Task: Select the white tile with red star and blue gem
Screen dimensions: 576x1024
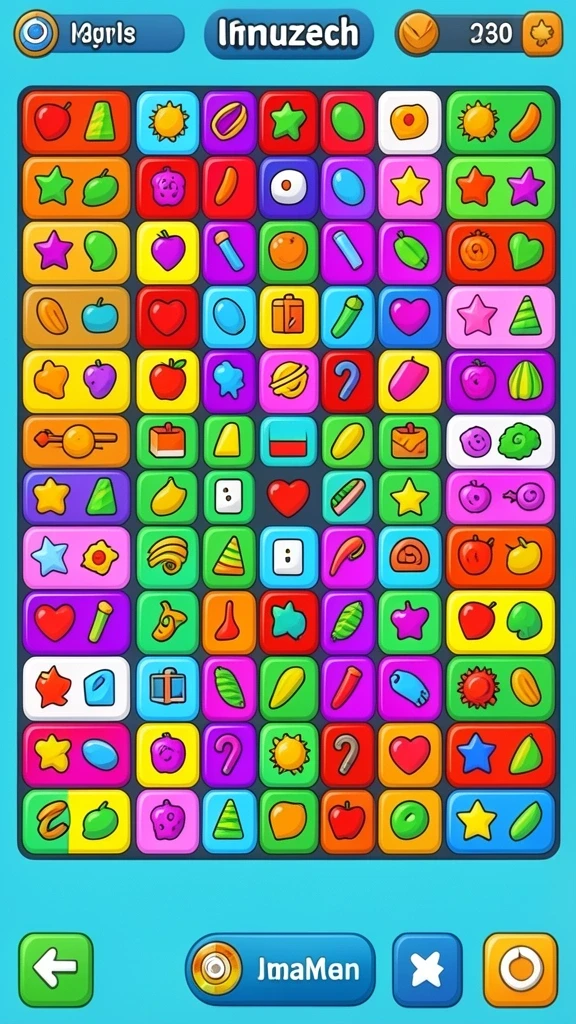Action: 76,688
